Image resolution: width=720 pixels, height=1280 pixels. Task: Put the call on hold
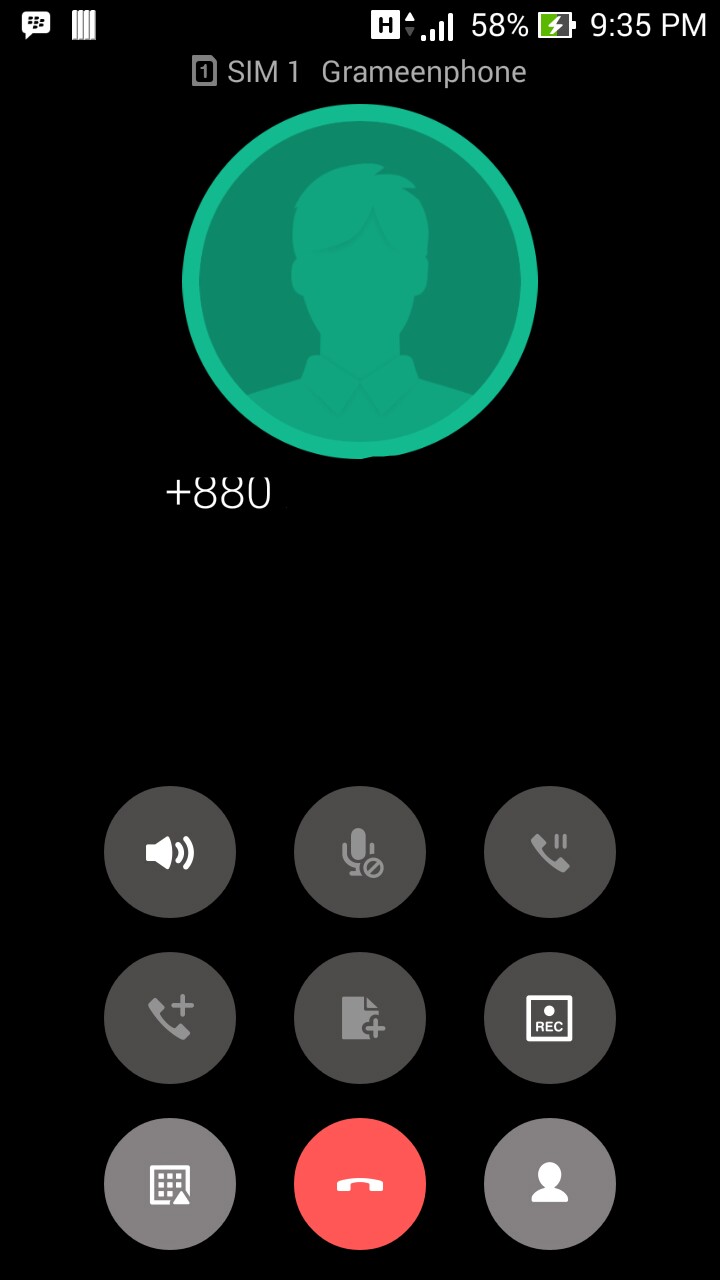point(550,852)
